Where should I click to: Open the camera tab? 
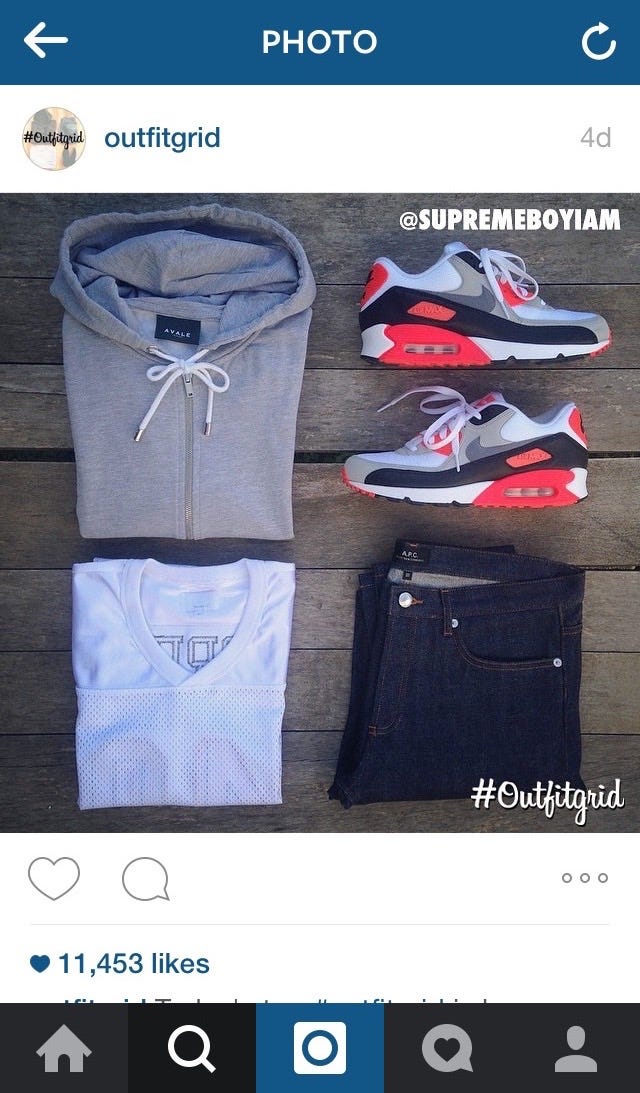point(320,1048)
